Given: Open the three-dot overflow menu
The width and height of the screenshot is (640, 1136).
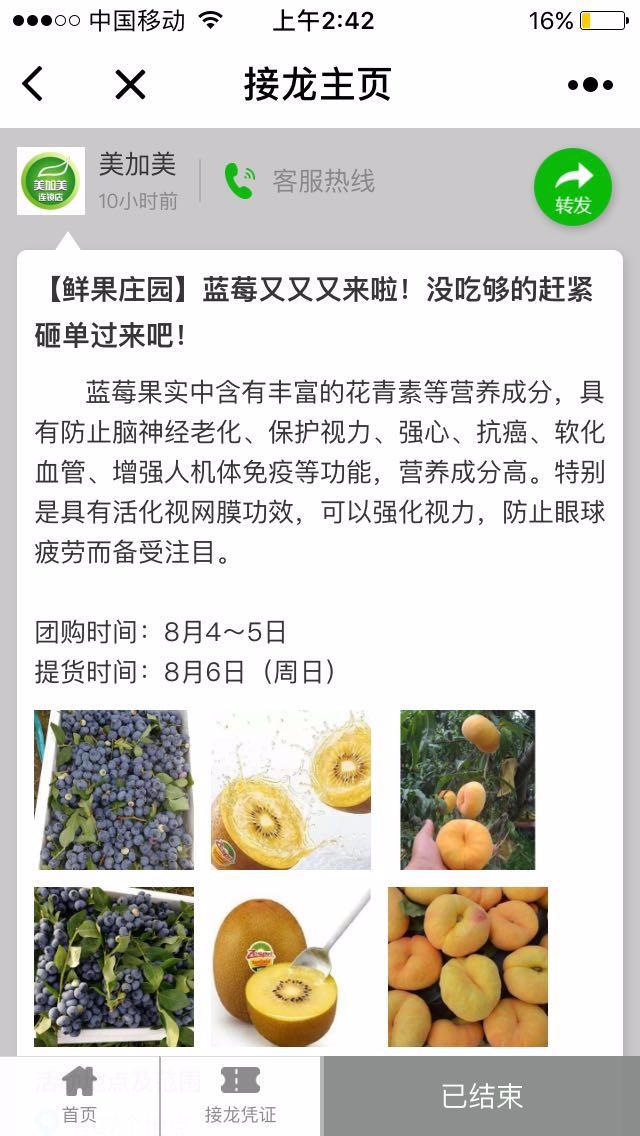Looking at the screenshot, I should tap(590, 85).
